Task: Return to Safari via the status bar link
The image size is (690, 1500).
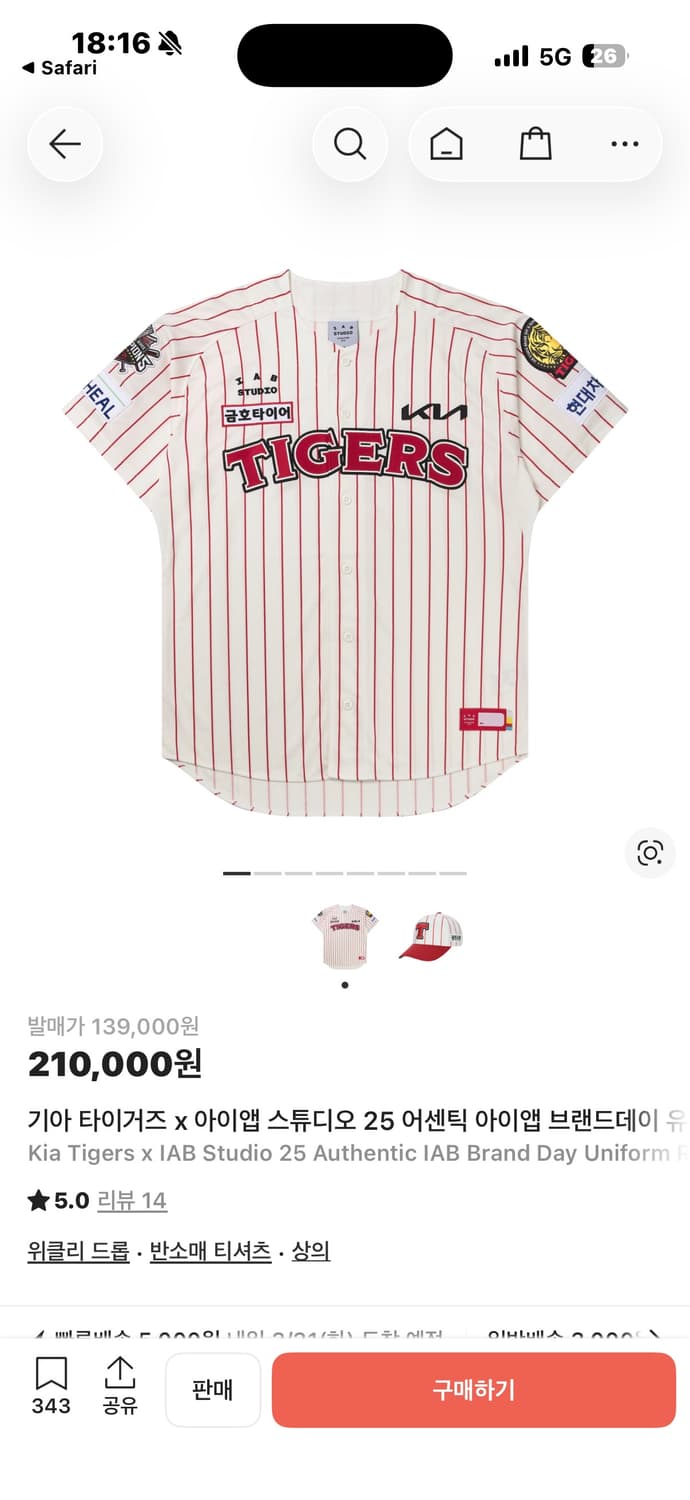Action: [x=60, y=68]
